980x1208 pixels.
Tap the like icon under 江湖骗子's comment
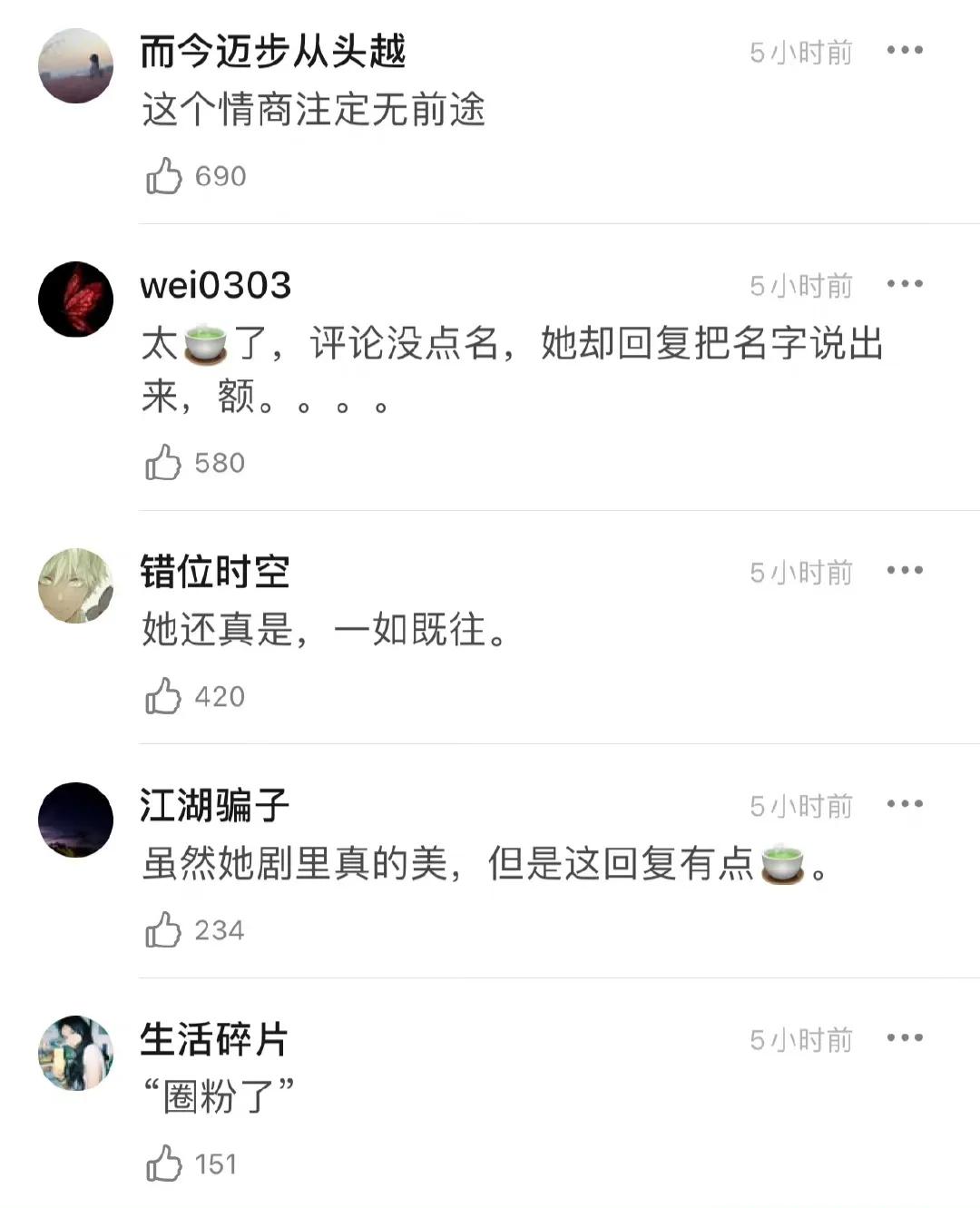166,929
